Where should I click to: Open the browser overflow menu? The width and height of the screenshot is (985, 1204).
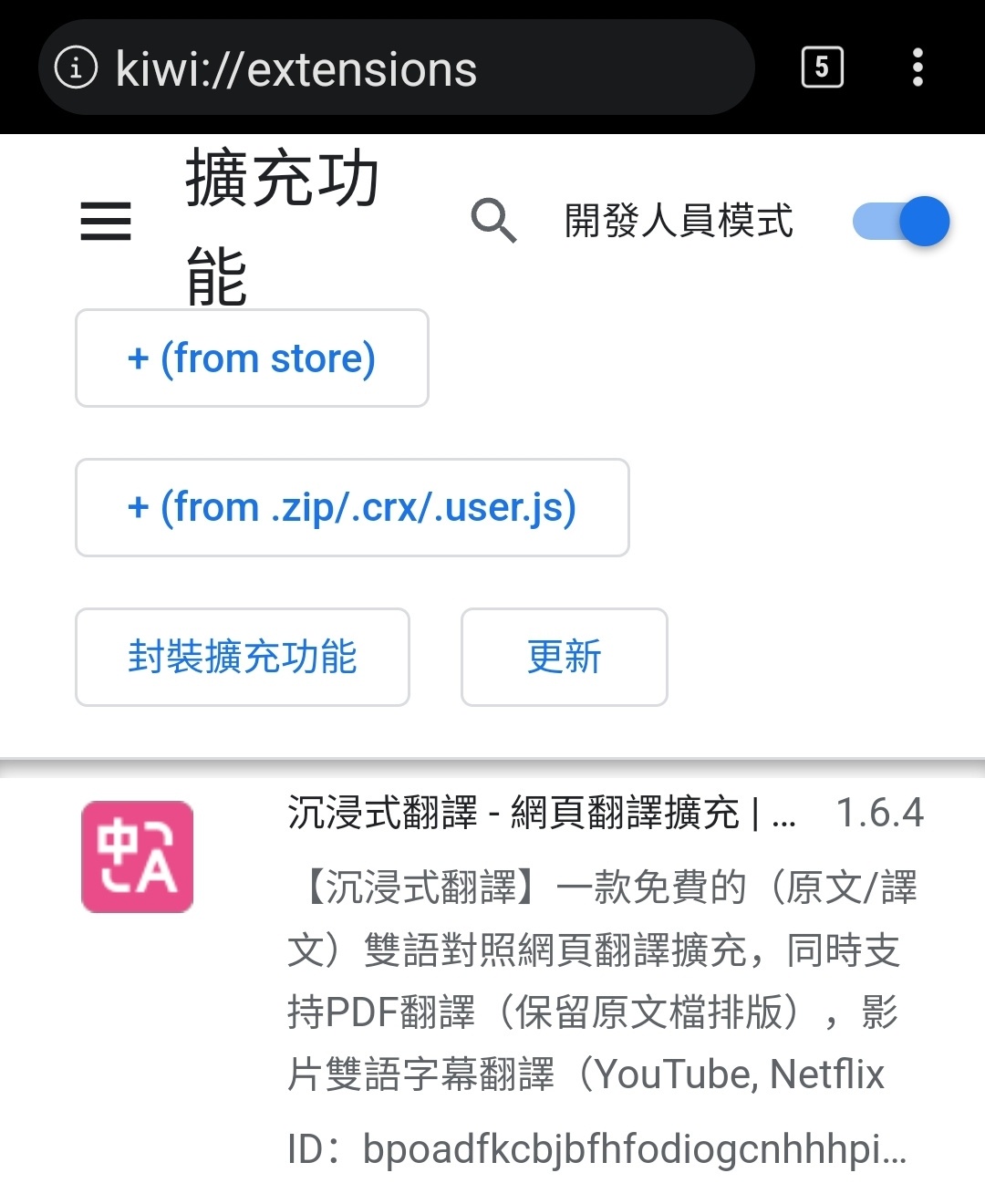918,67
